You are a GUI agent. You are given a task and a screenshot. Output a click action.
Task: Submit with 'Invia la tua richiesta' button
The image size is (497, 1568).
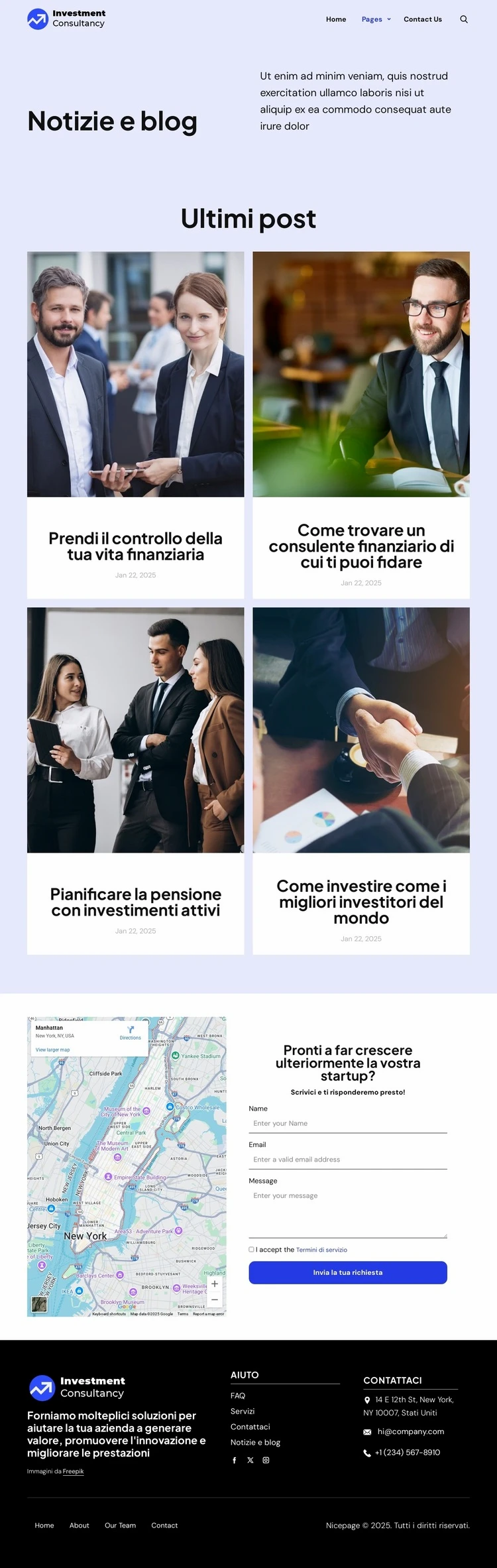pos(348,1272)
